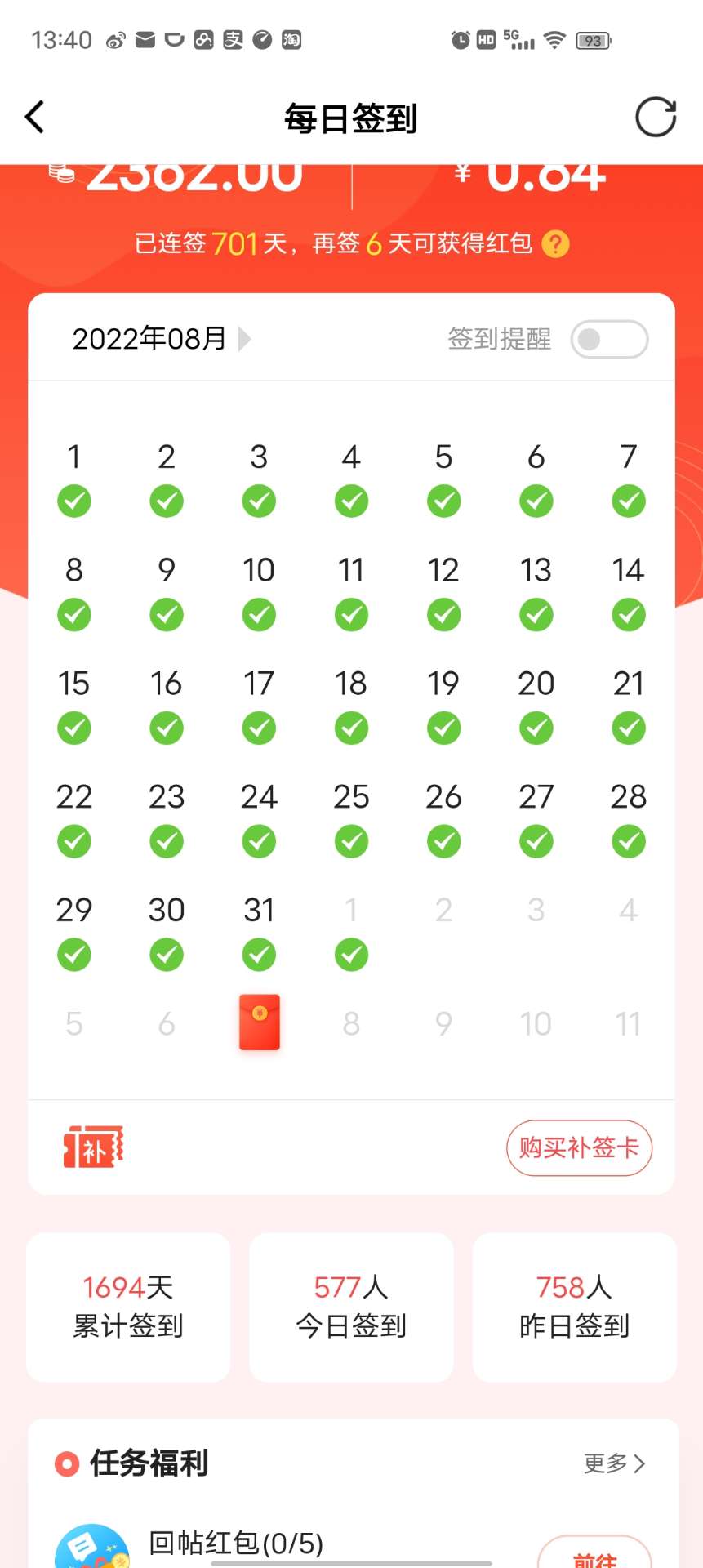Open the red packet help question mark
703x1568 pixels.
tap(556, 243)
